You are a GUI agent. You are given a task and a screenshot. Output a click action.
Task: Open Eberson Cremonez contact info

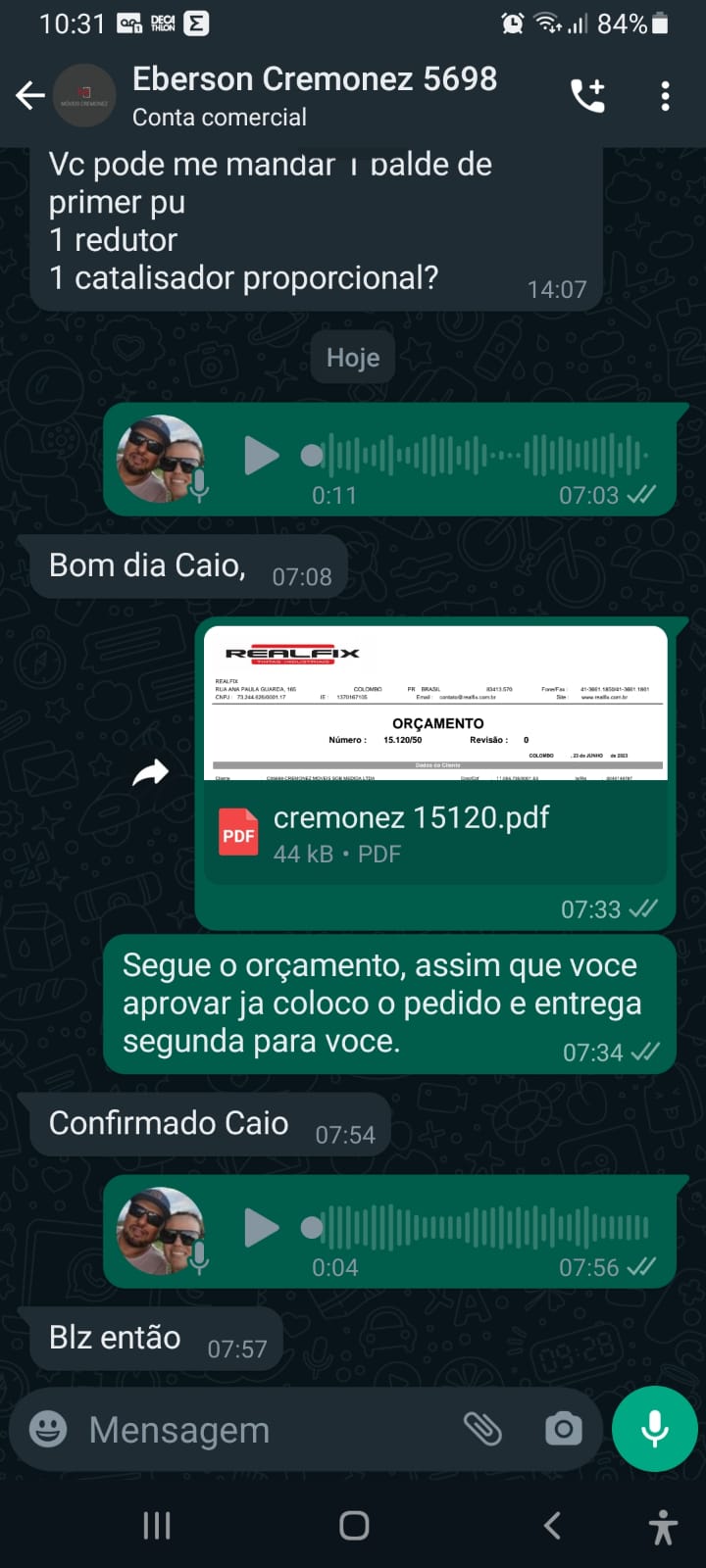314,95
